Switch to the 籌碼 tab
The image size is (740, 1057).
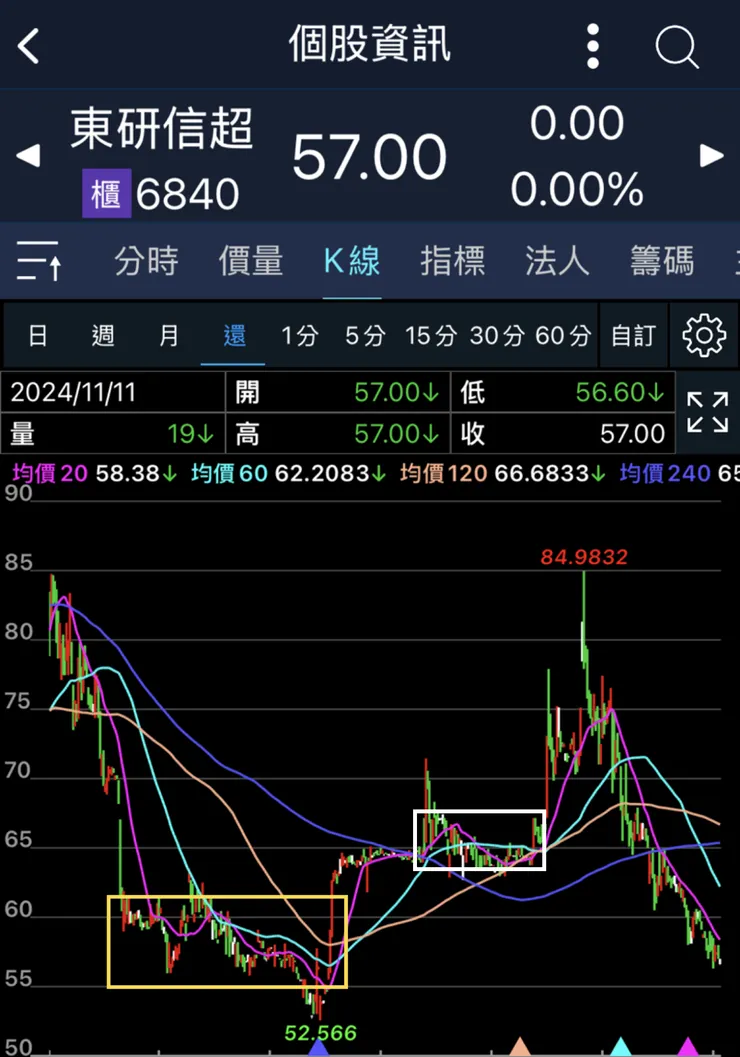click(660, 260)
